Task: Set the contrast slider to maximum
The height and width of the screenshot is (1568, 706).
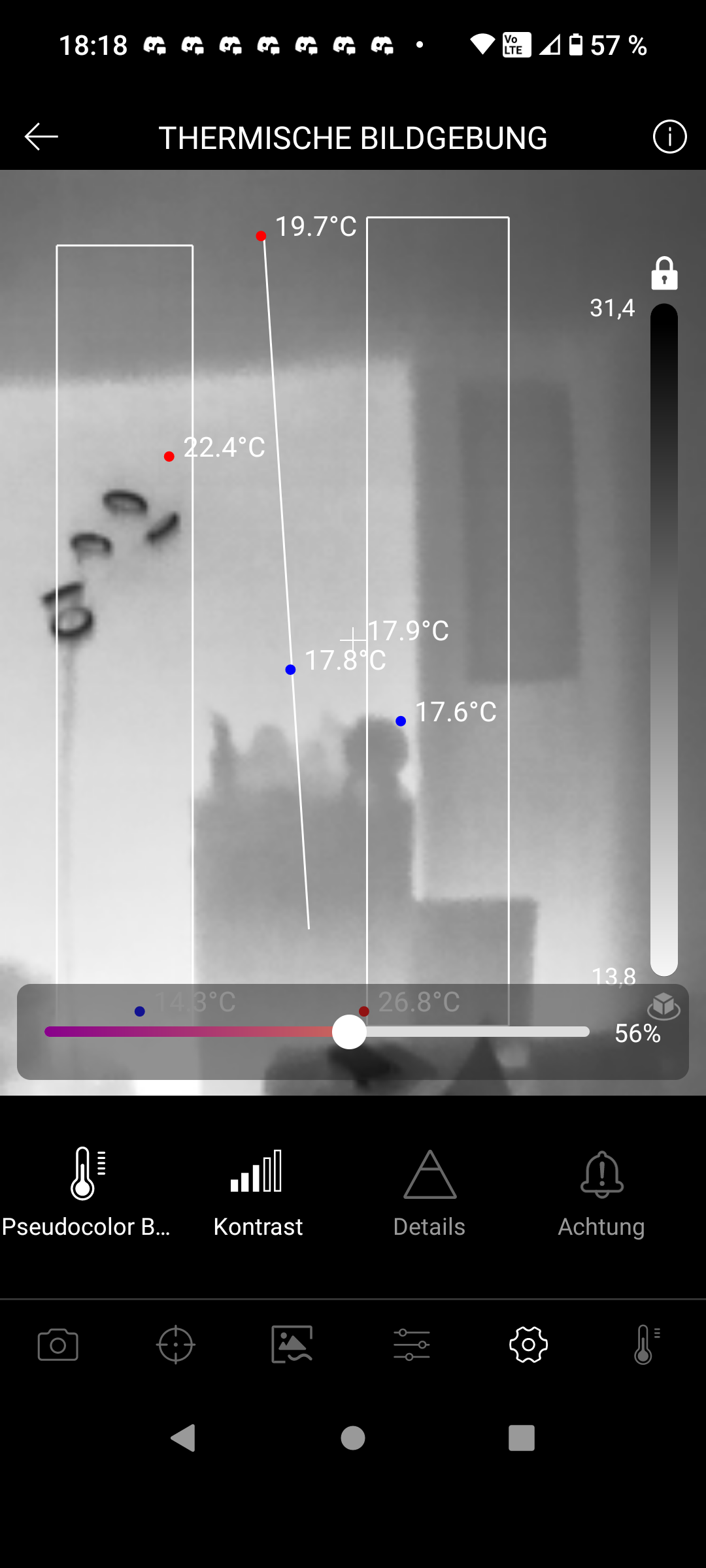Action: point(587,1032)
